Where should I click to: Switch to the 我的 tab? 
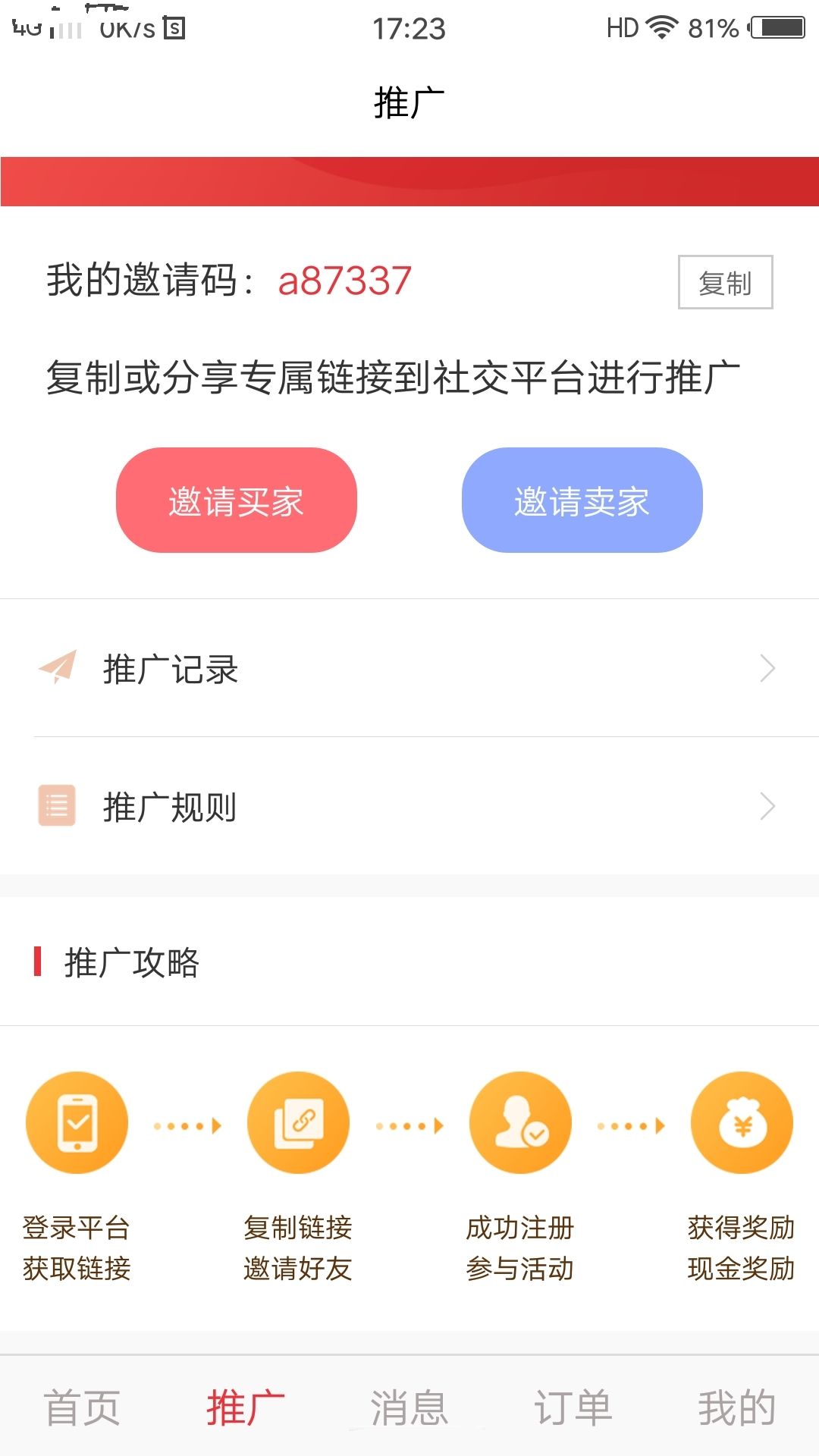pyautogui.click(x=736, y=1407)
